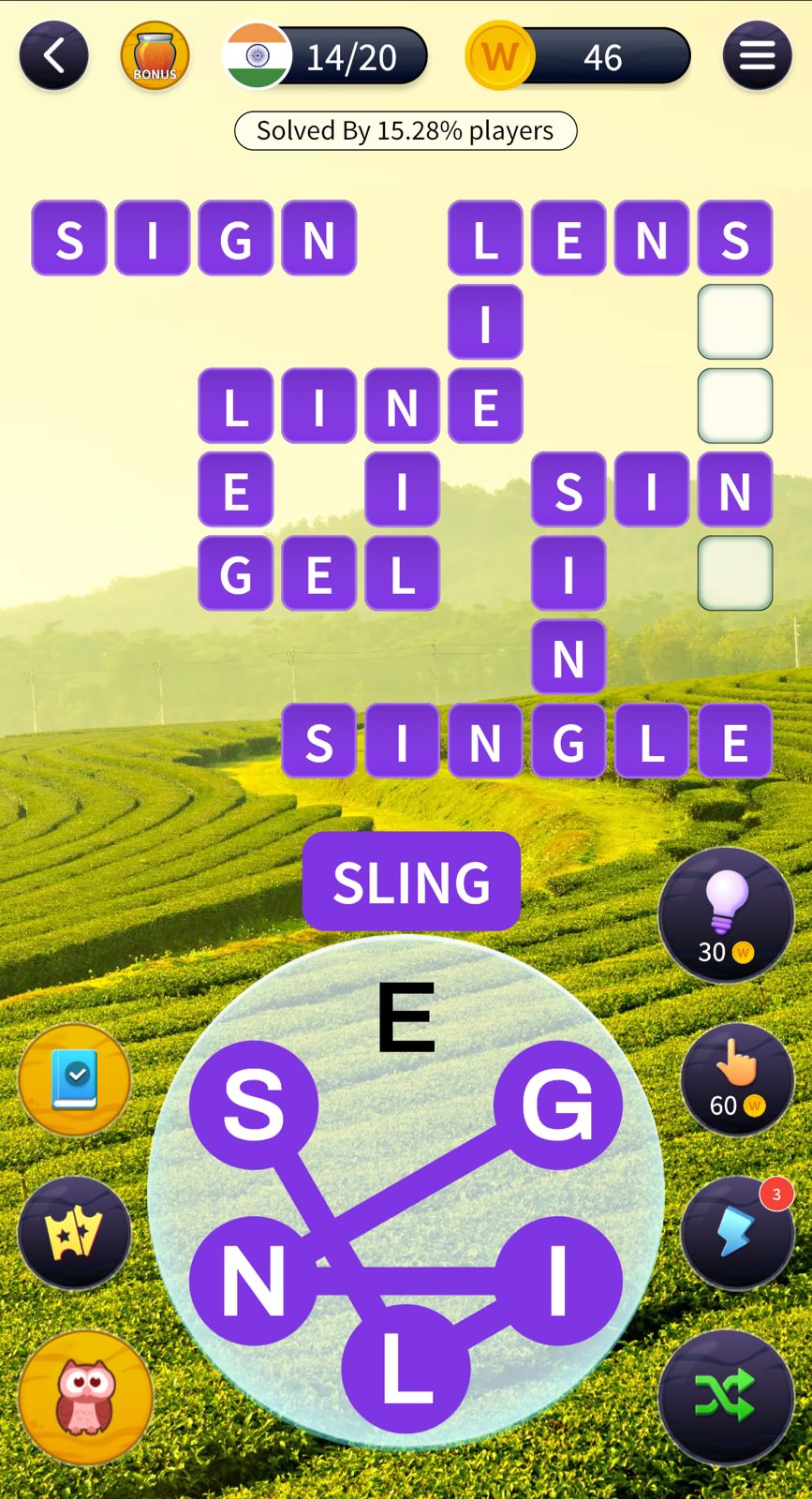Open the India level progress 14/20
Image resolution: width=812 pixels, height=1499 pixels.
tap(325, 57)
